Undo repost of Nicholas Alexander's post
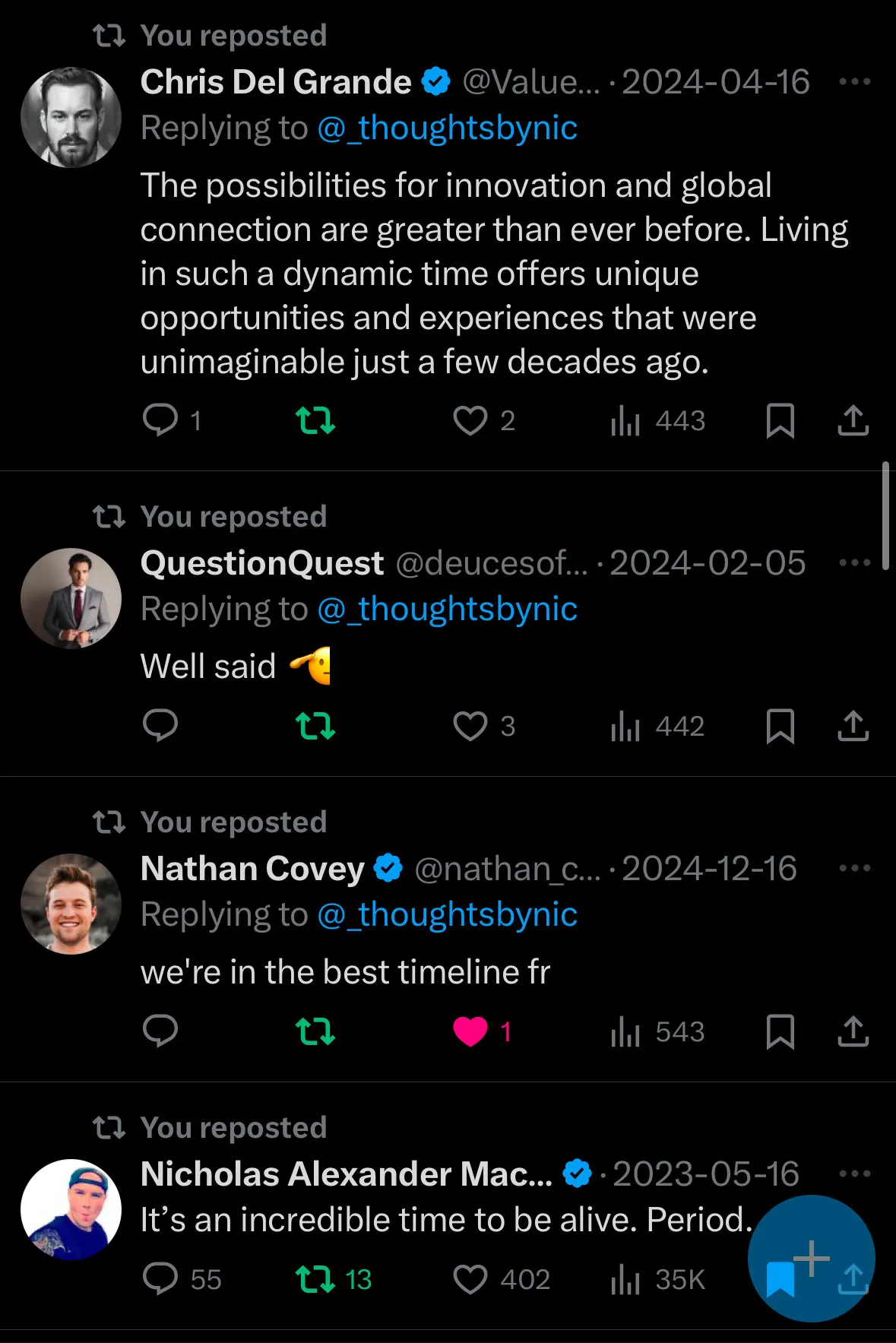The height and width of the screenshot is (1343, 896). (315, 1280)
